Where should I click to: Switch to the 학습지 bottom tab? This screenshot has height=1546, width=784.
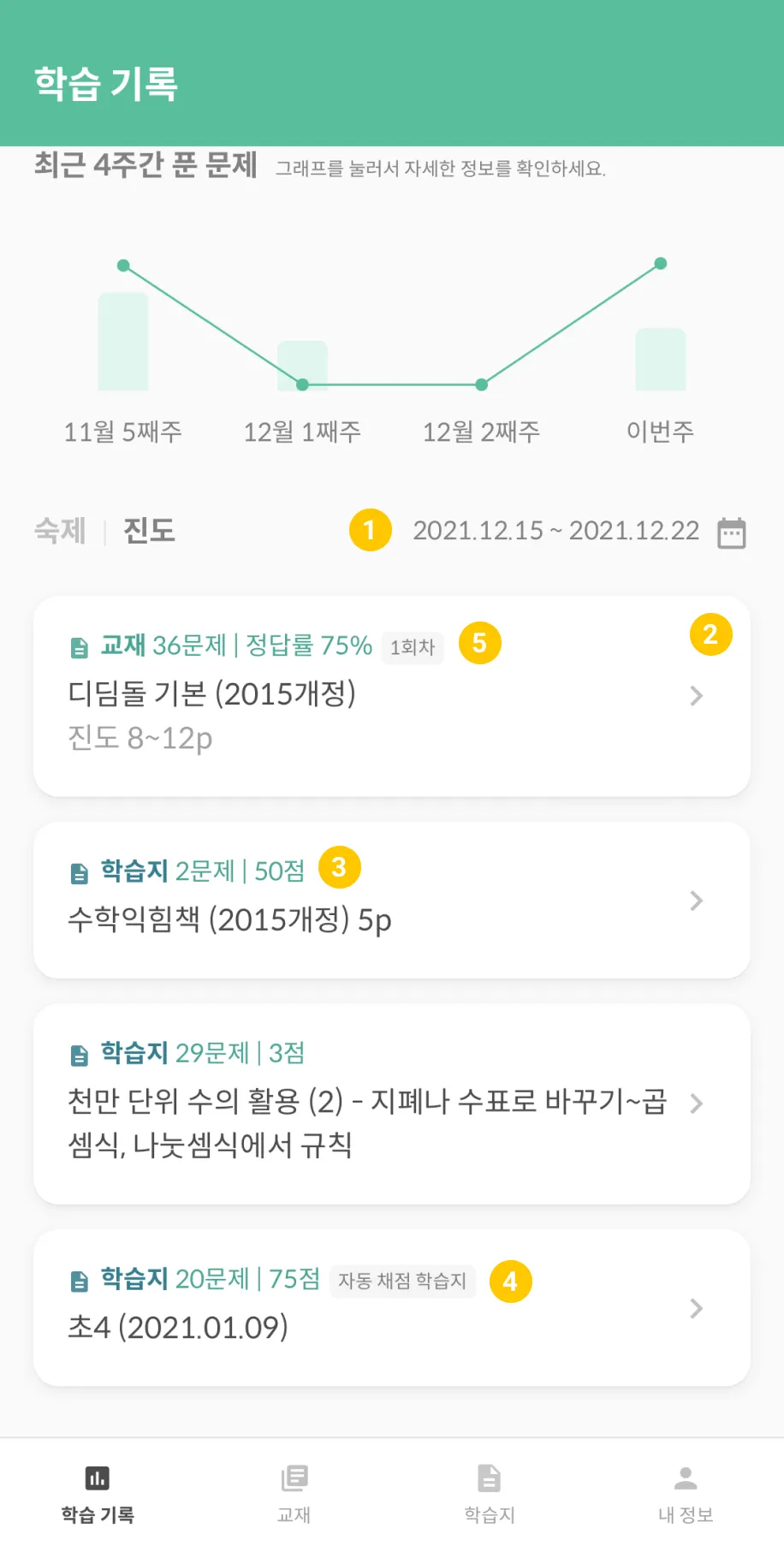(x=490, y=1493)
